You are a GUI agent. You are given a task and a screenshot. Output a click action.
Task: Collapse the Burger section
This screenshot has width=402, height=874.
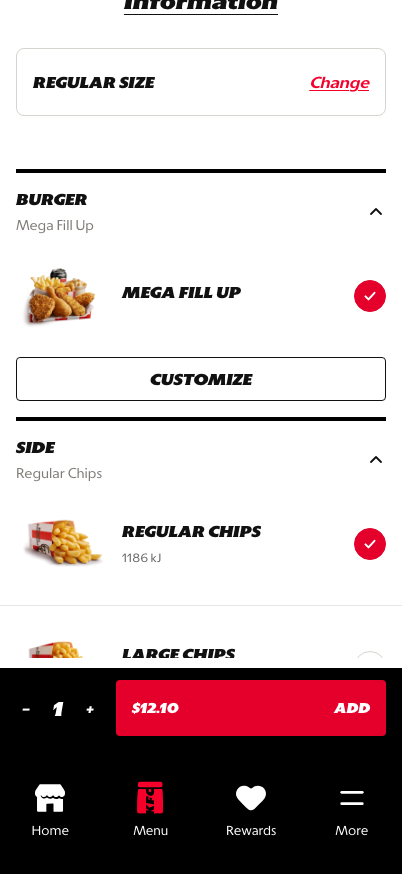(376, 212)
